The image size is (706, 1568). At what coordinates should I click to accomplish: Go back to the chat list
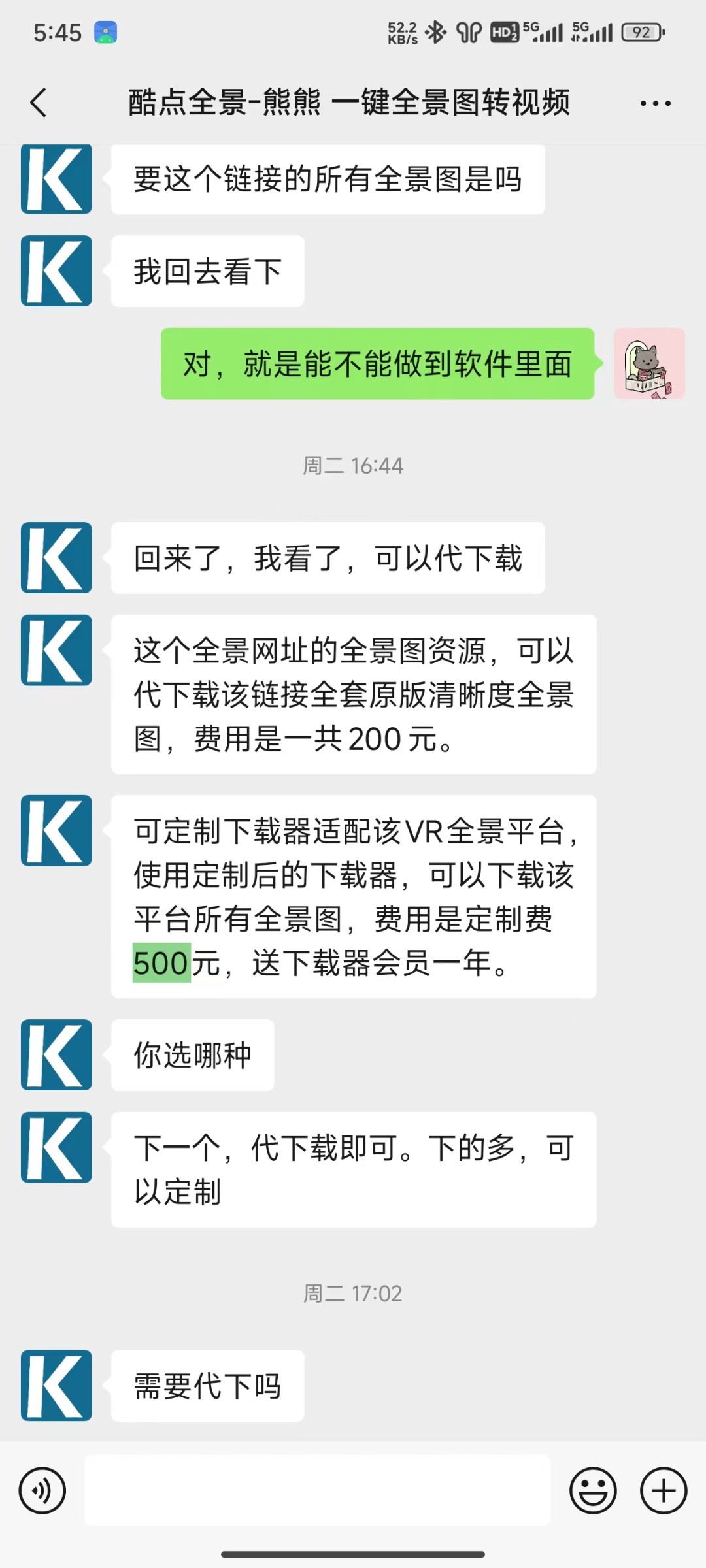tap(39, 103)
